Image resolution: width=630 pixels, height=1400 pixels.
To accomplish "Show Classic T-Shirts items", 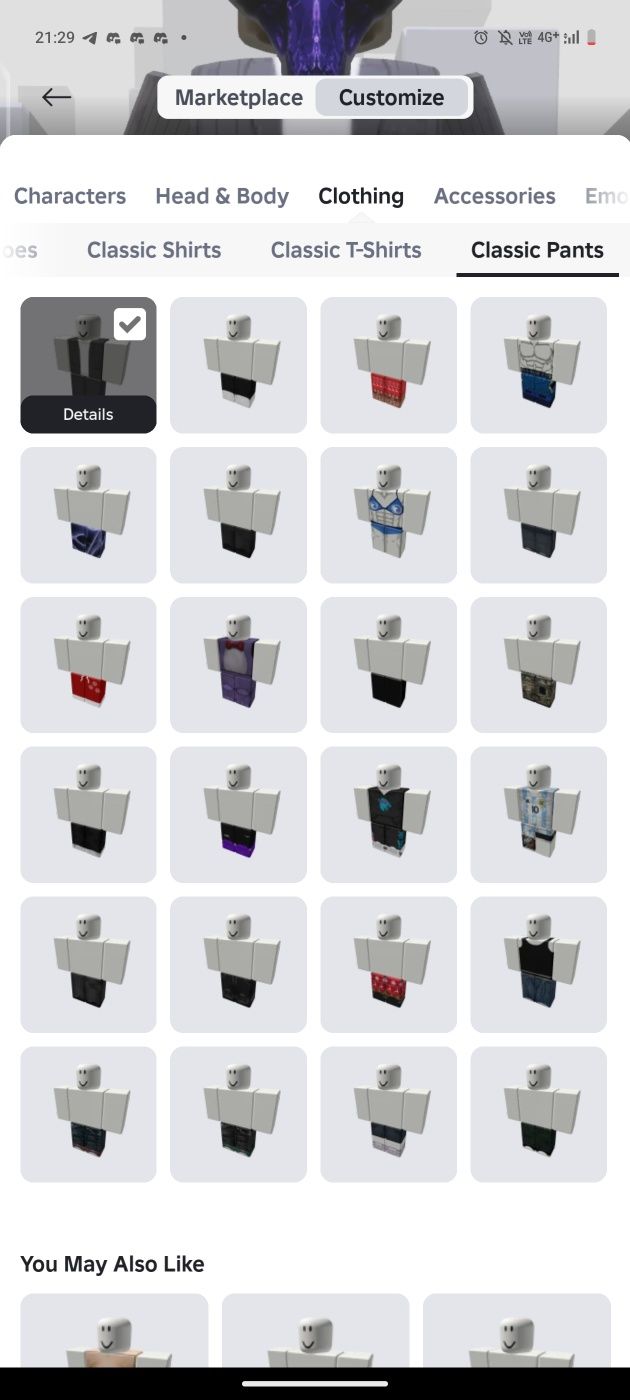I will coord(346,250).
